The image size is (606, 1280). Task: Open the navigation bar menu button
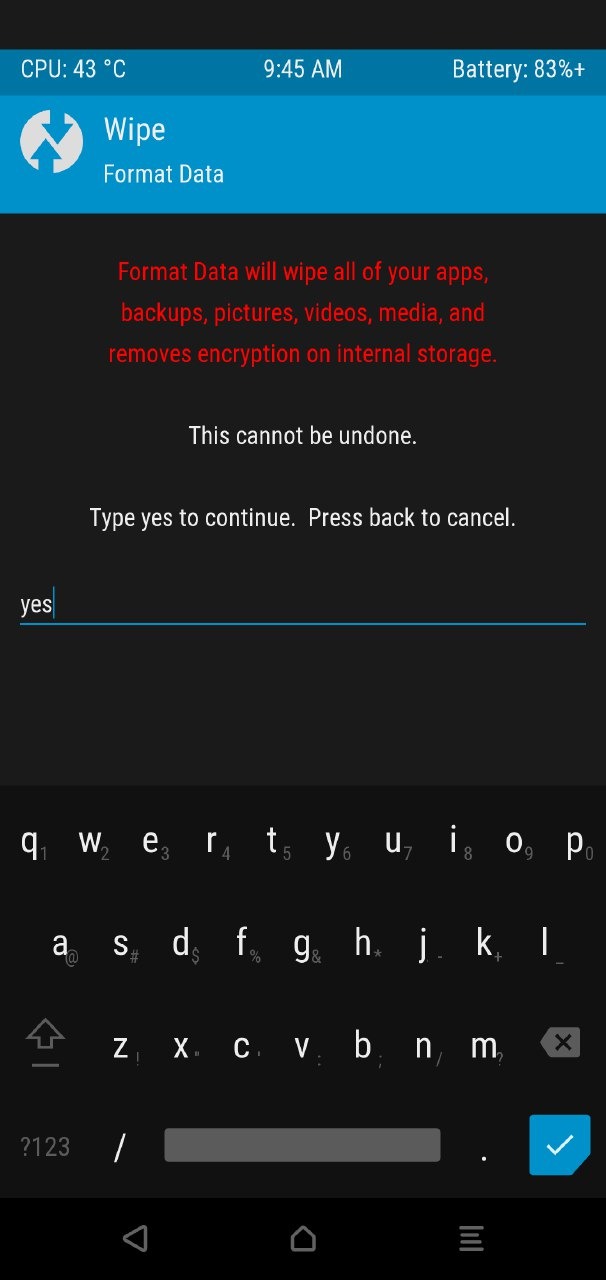471,1239
